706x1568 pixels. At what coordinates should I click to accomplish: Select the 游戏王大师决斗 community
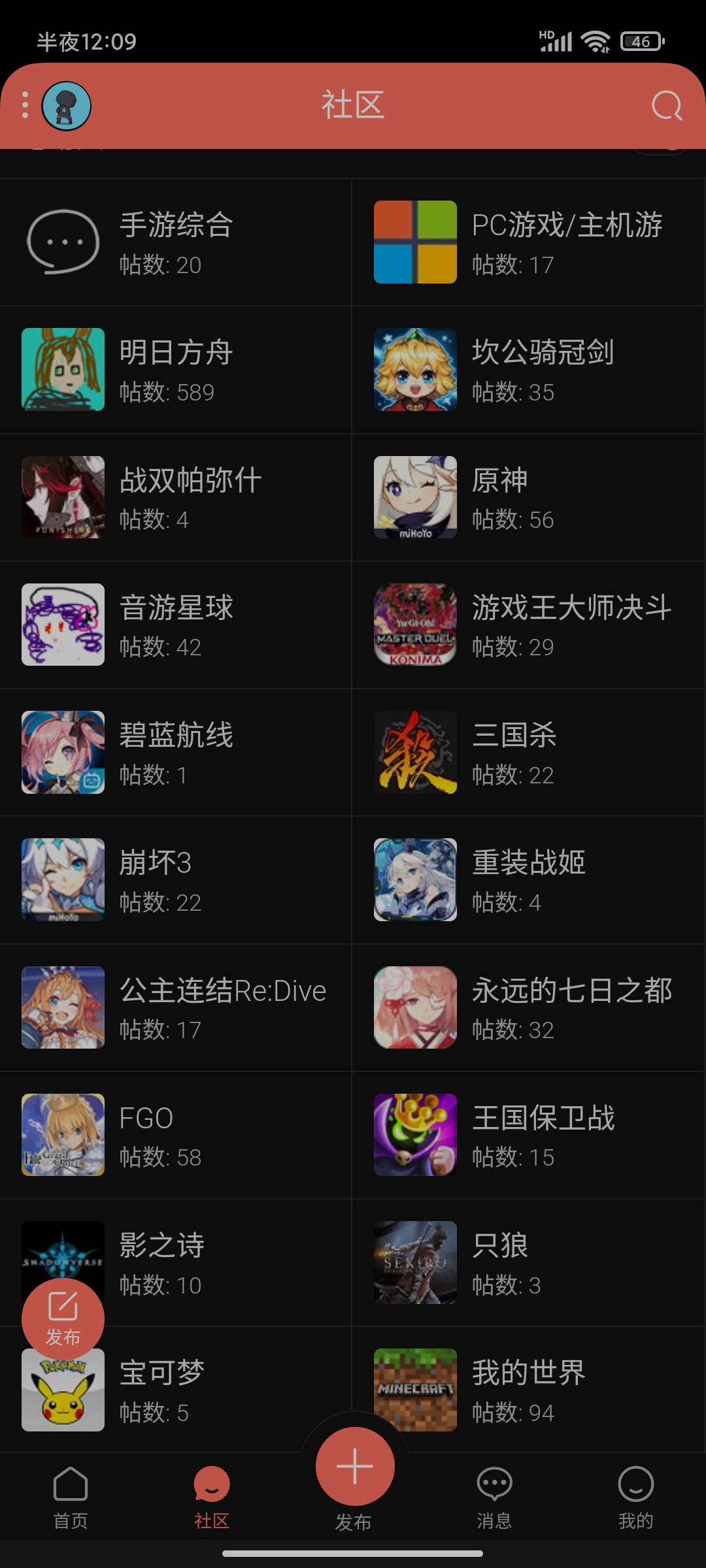528,625
